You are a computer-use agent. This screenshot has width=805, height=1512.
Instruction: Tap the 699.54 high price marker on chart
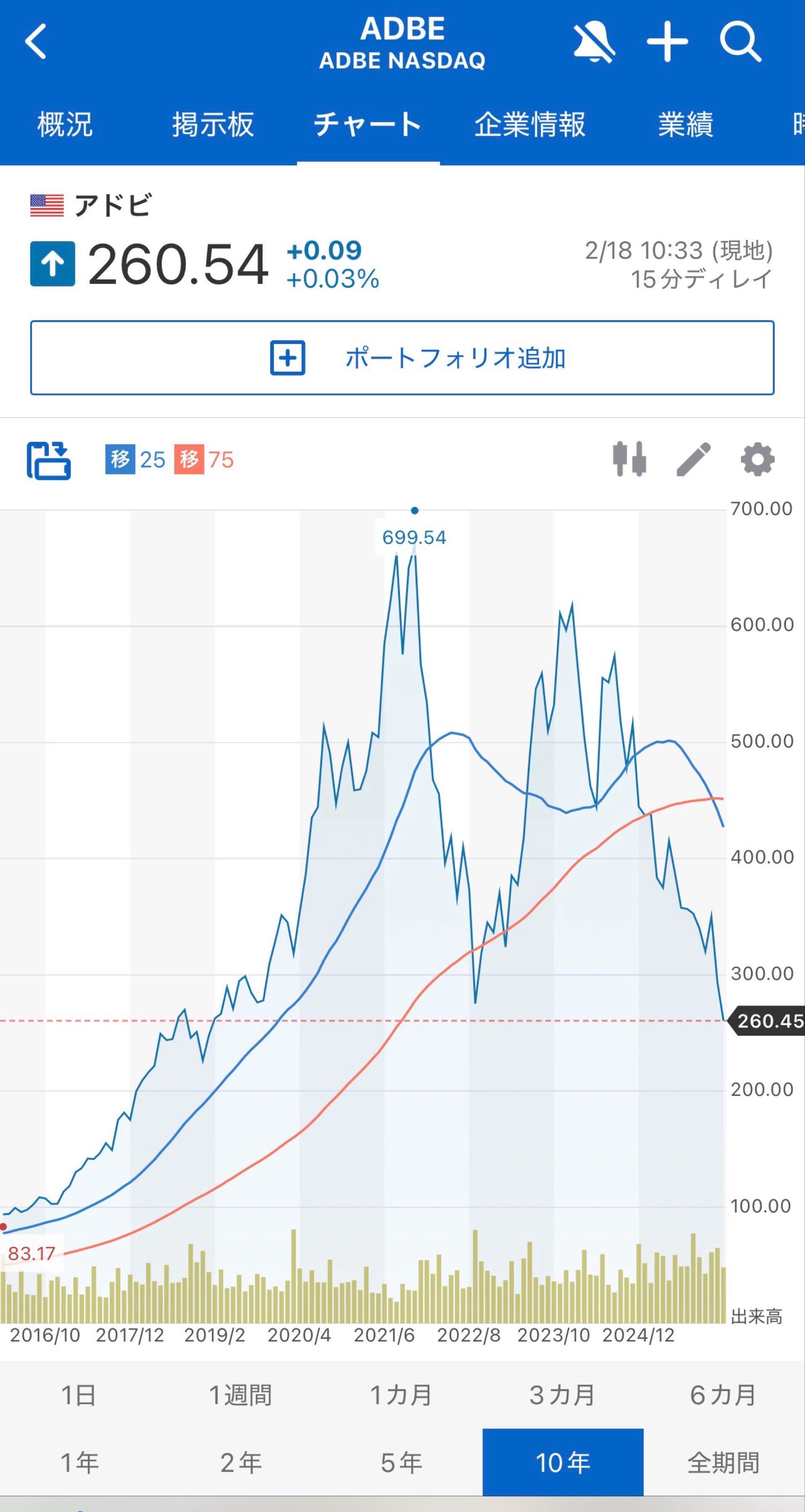pyautogui.click(x=415, y=536)
